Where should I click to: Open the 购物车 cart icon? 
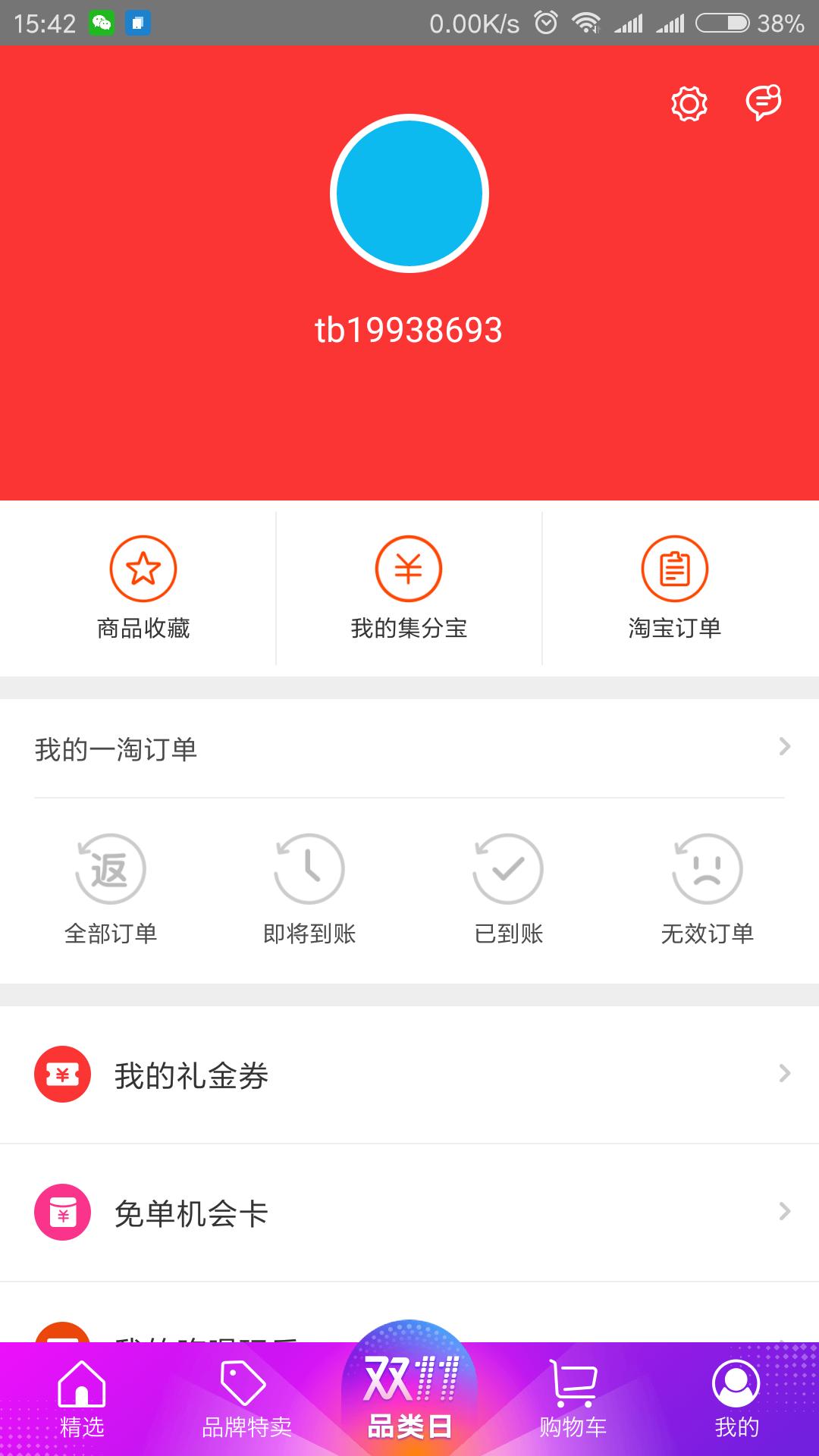pos(573,1404)
